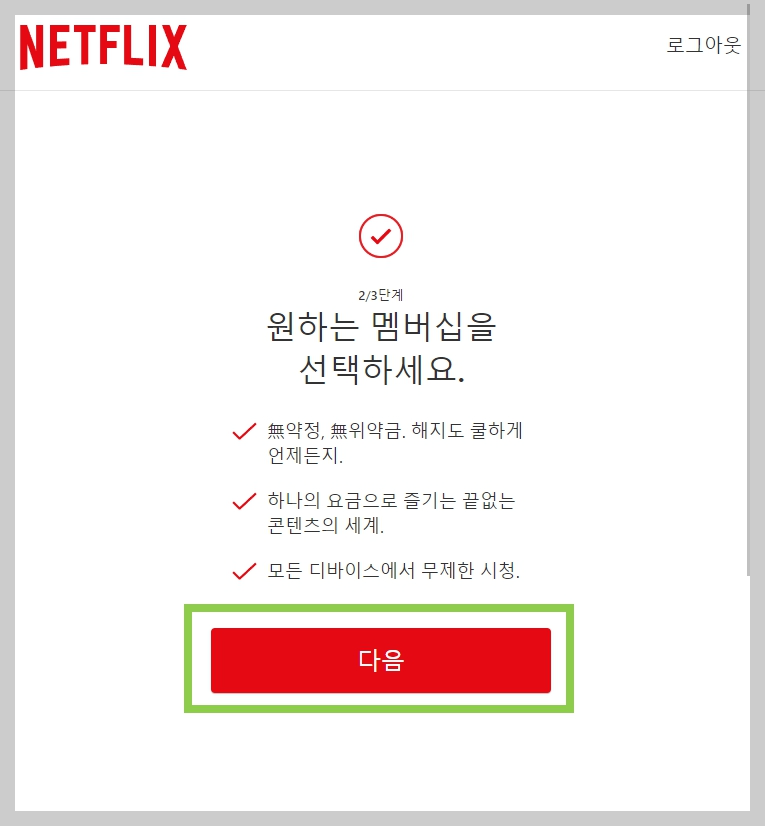
Task: Select the success check inside the circle
Action: pyautogui.click(x=382, y=236)
